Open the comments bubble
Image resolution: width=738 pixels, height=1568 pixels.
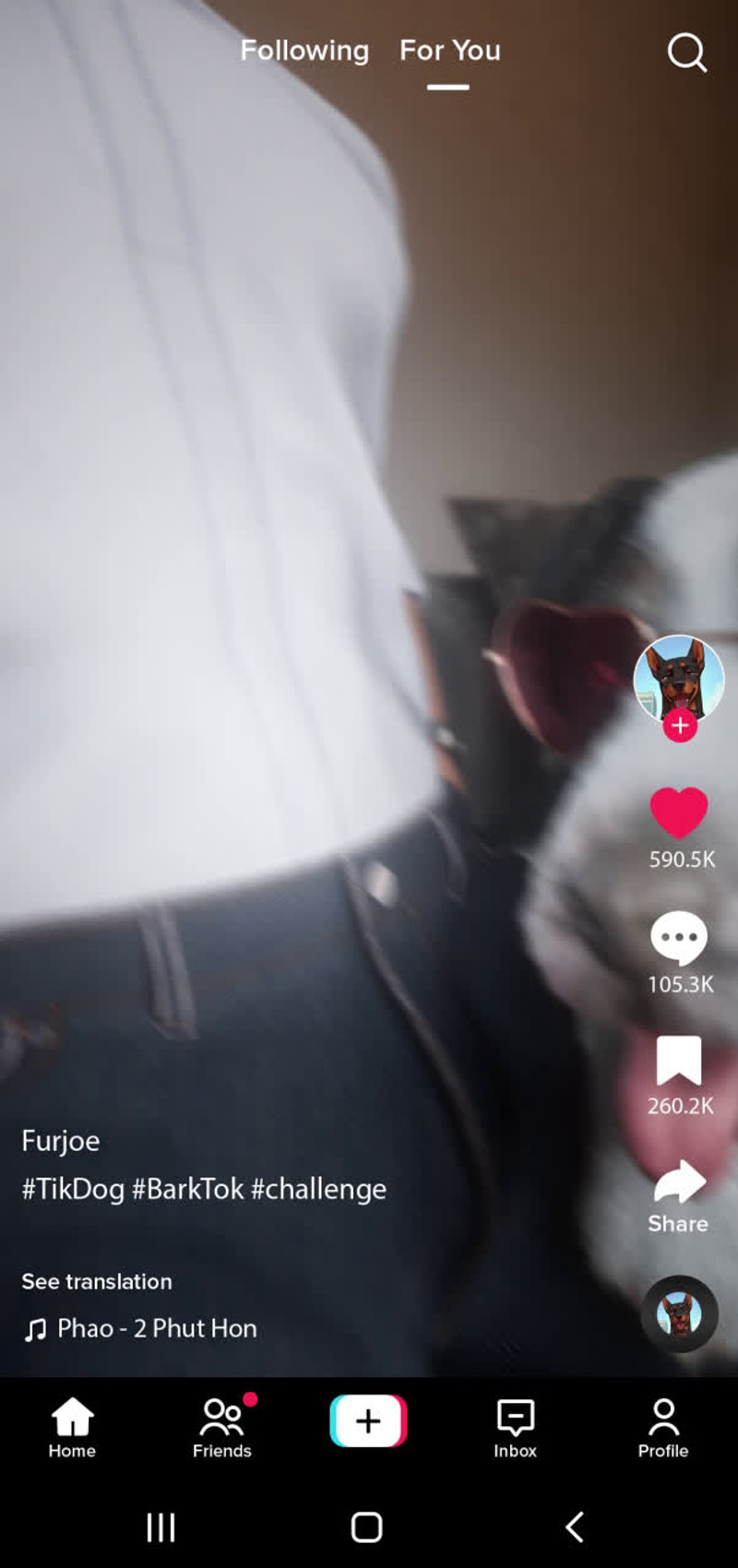679,938
